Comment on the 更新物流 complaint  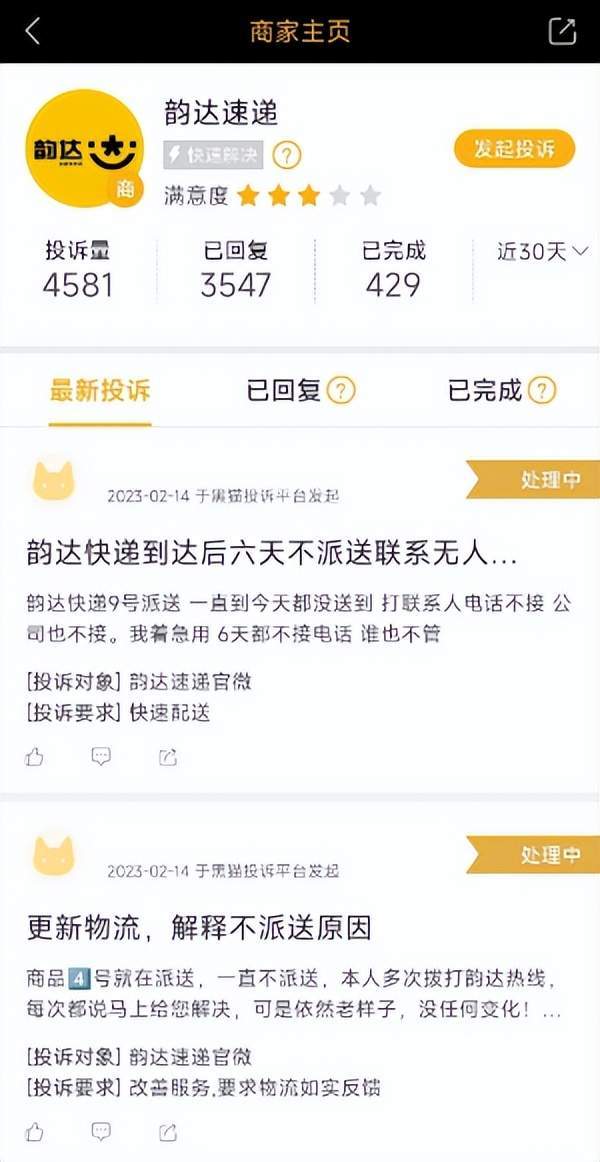101,1132
